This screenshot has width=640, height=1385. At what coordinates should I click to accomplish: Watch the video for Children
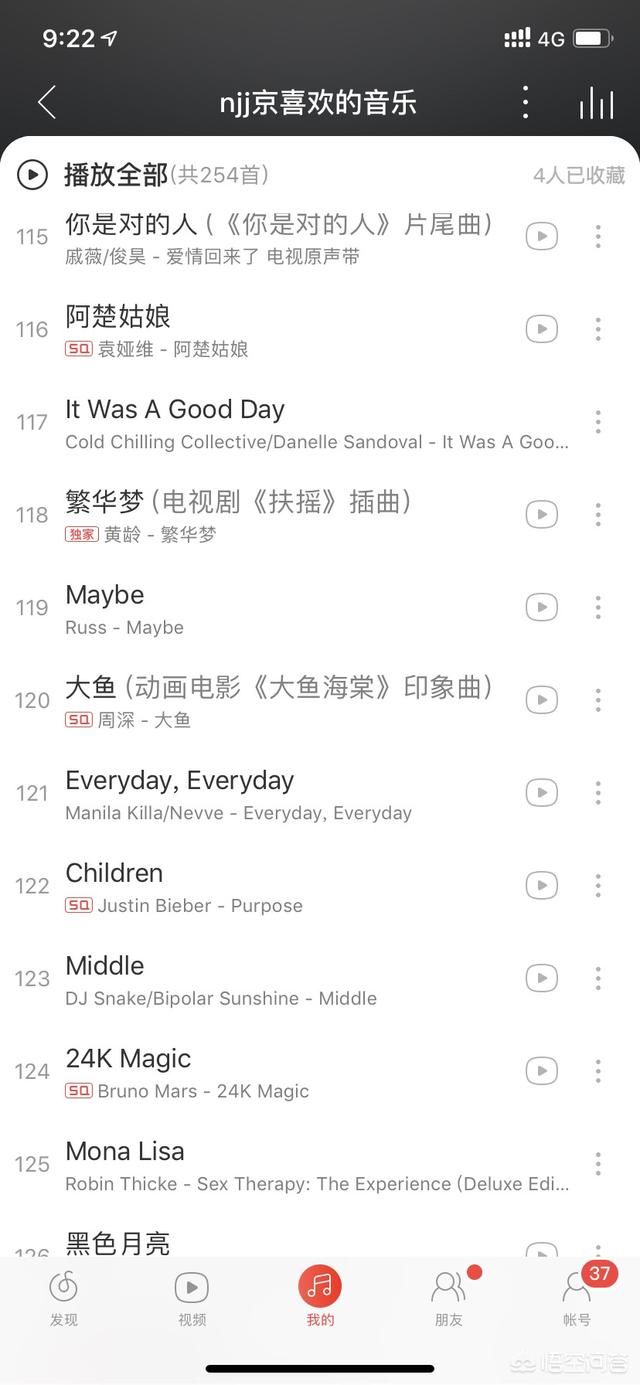[542, 885]
